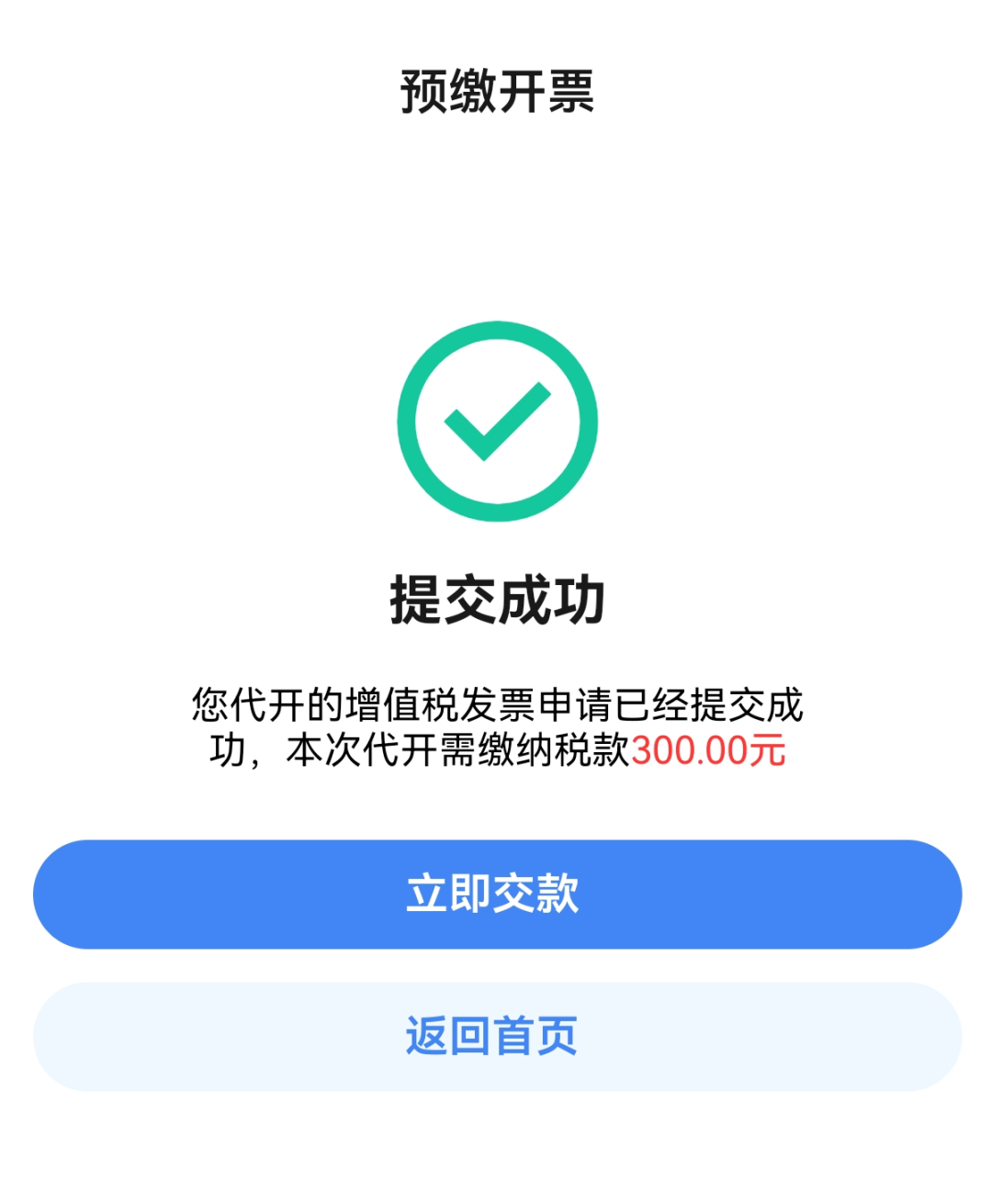Tap the 立即交款 pay now button
Screen dimensions: 992x1204
click(x=496, y=894)
